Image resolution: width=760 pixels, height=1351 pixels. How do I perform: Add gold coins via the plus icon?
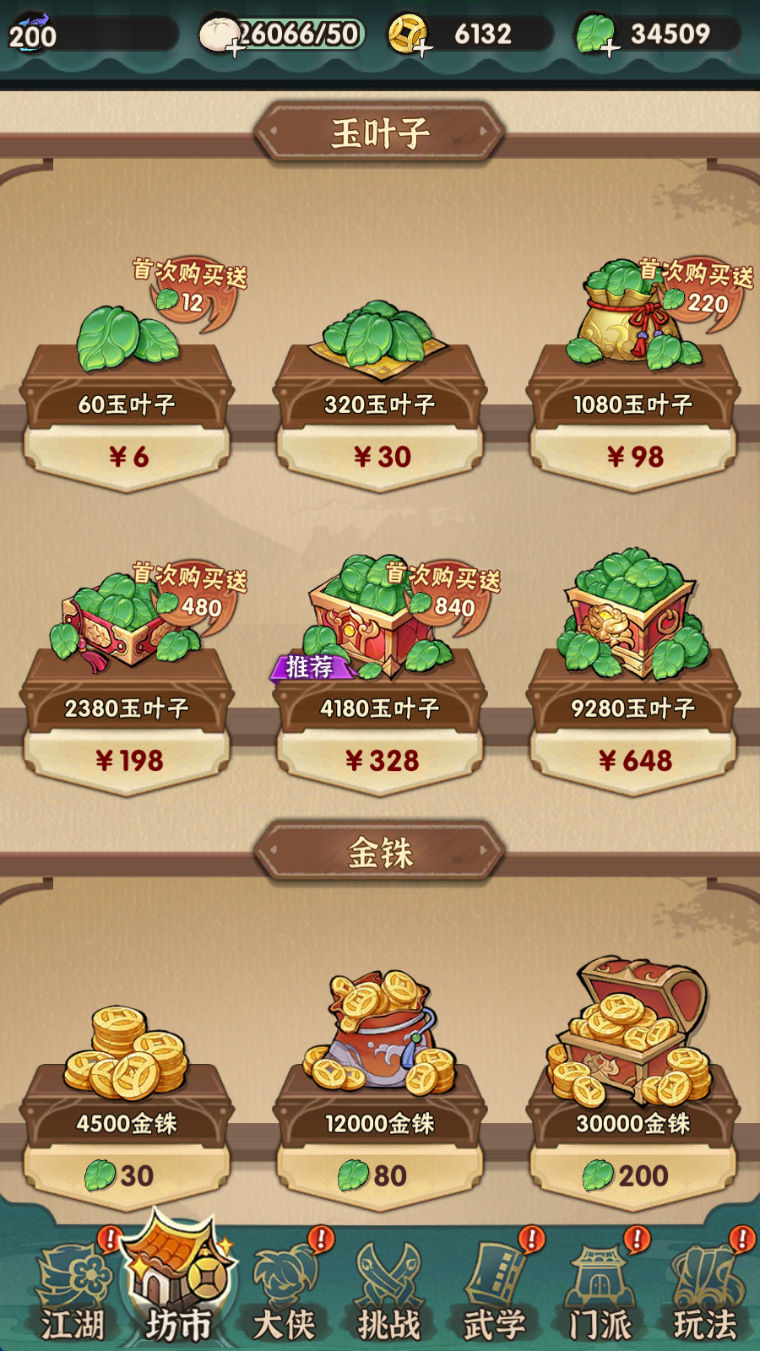422,47
